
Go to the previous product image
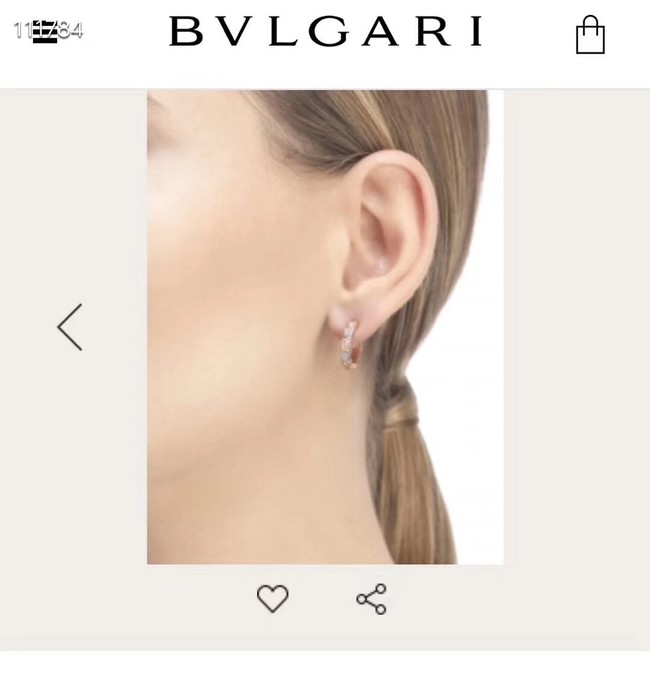click(x=70, y=327)
